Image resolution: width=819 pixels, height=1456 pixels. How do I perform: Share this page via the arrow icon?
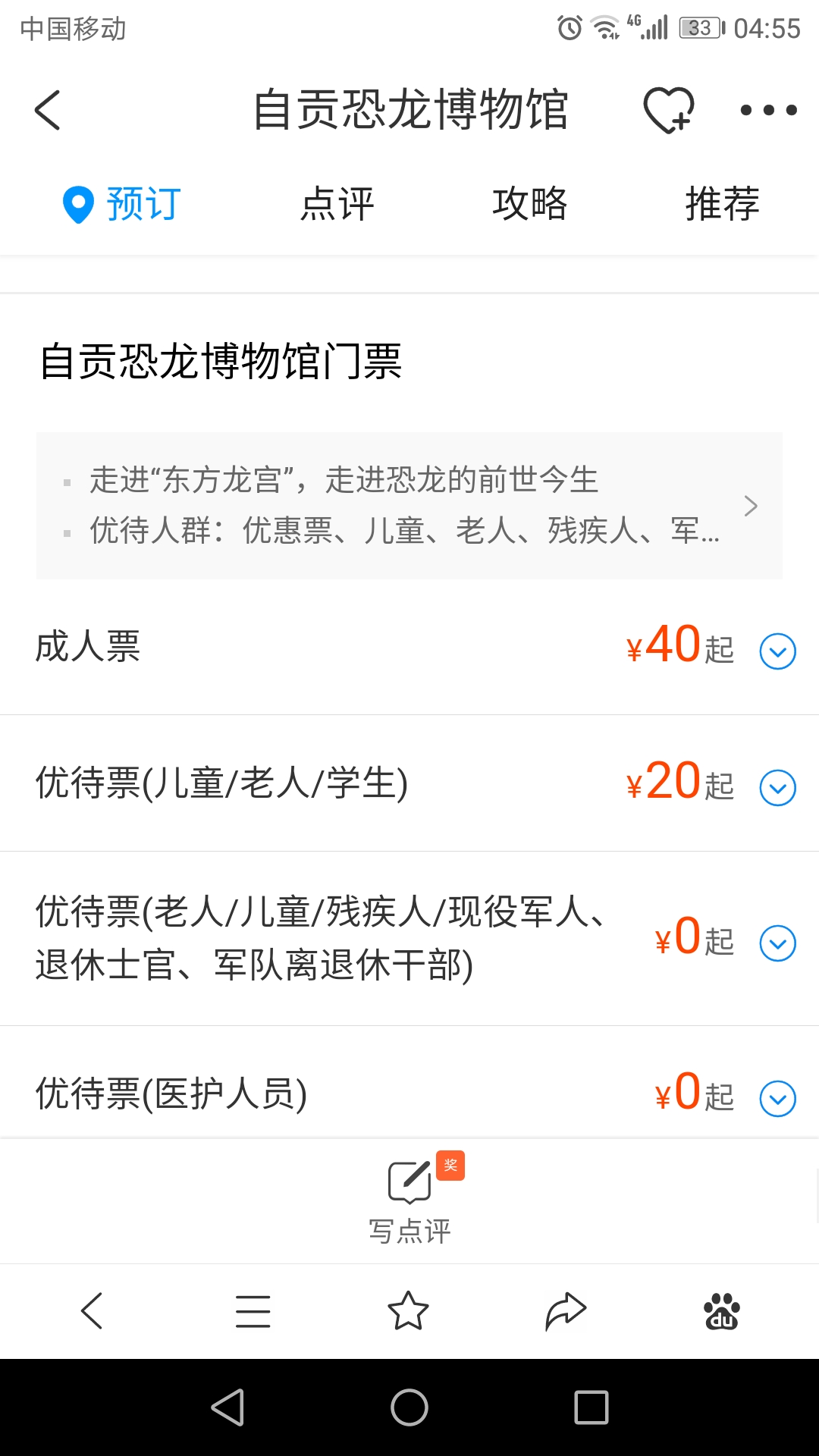pyautogui.click(x=566, y=1311)
